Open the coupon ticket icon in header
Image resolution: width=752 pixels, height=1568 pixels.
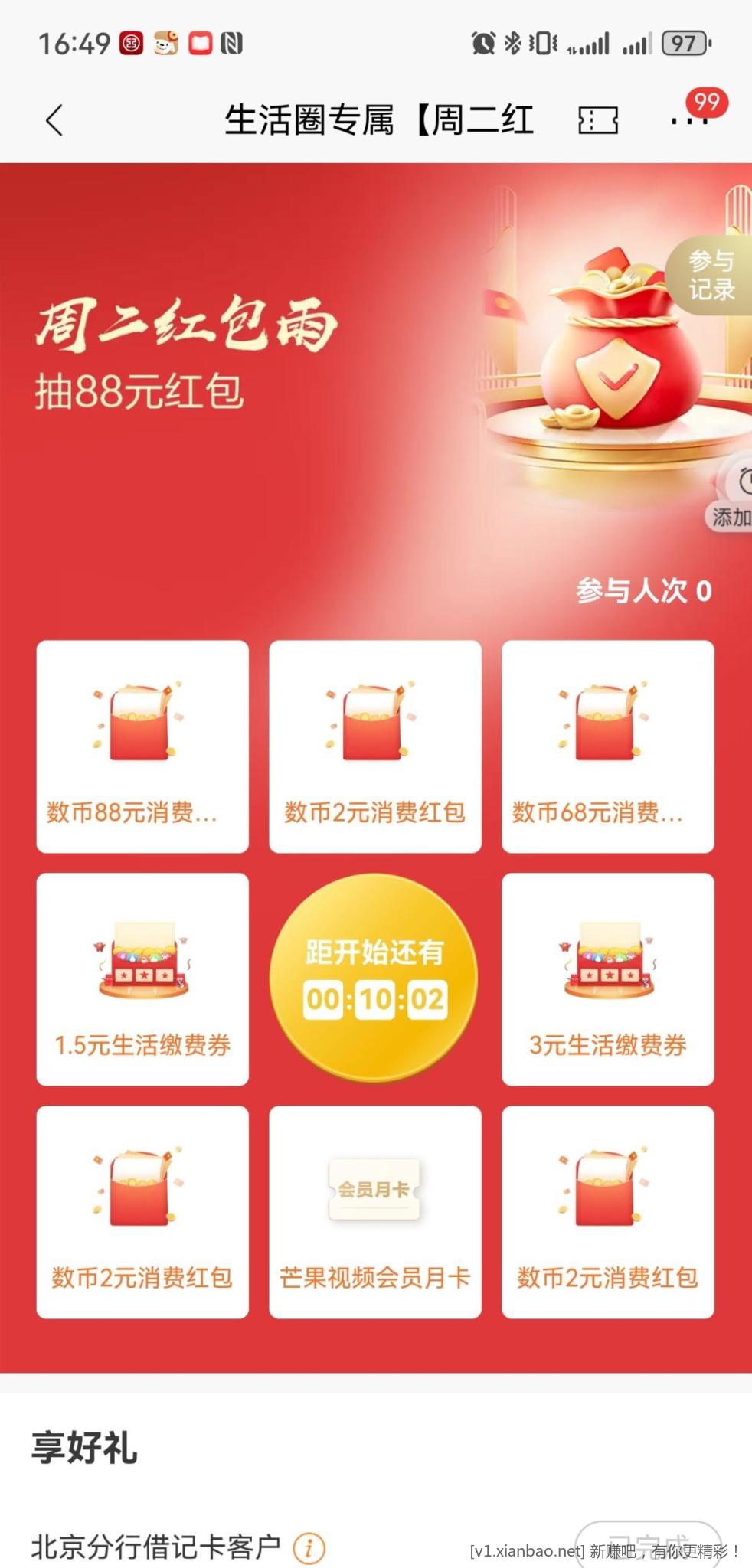(597, 121)
